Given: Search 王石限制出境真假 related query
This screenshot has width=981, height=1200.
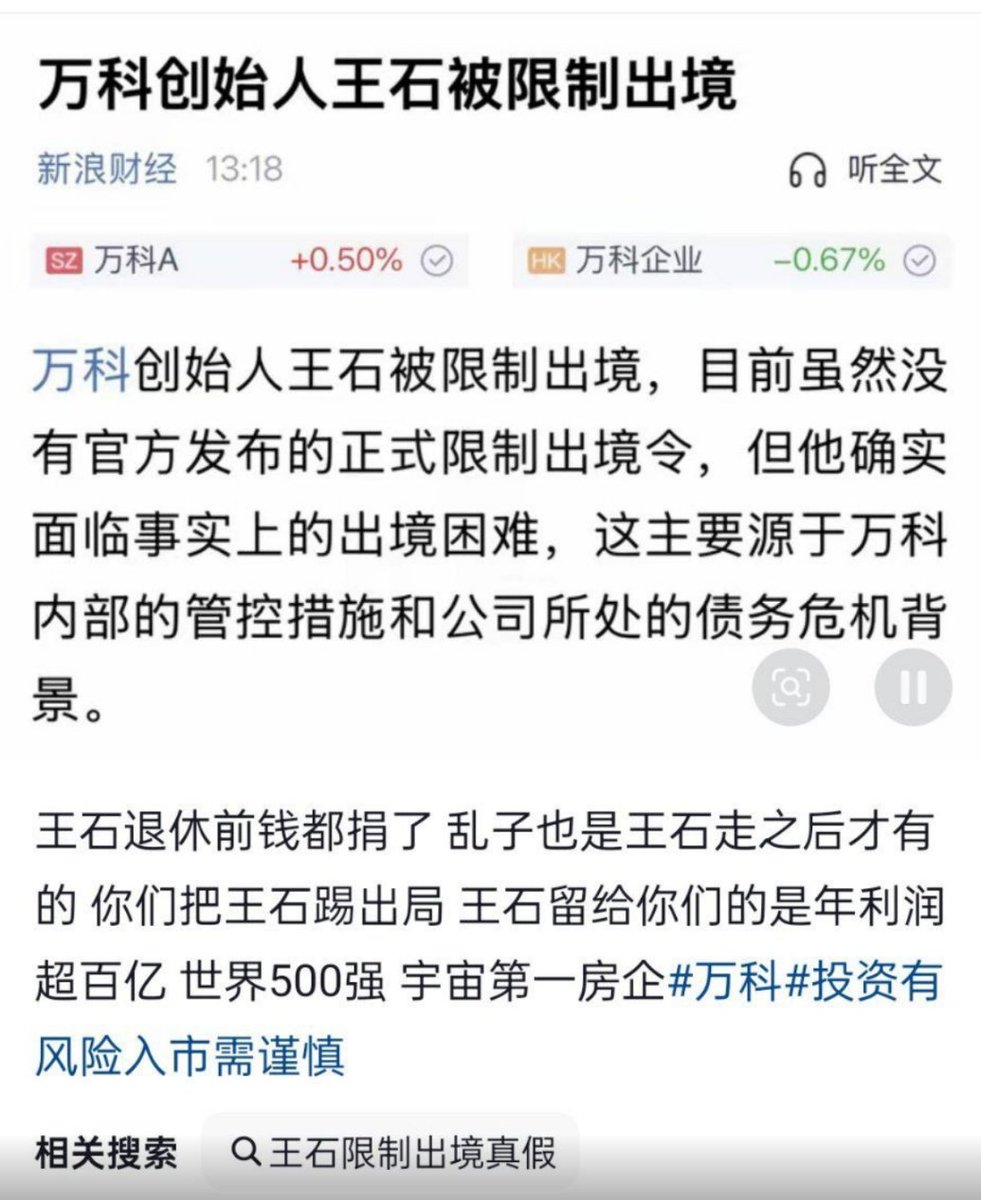Looking at the screenshot, I should coord(392,1153).
